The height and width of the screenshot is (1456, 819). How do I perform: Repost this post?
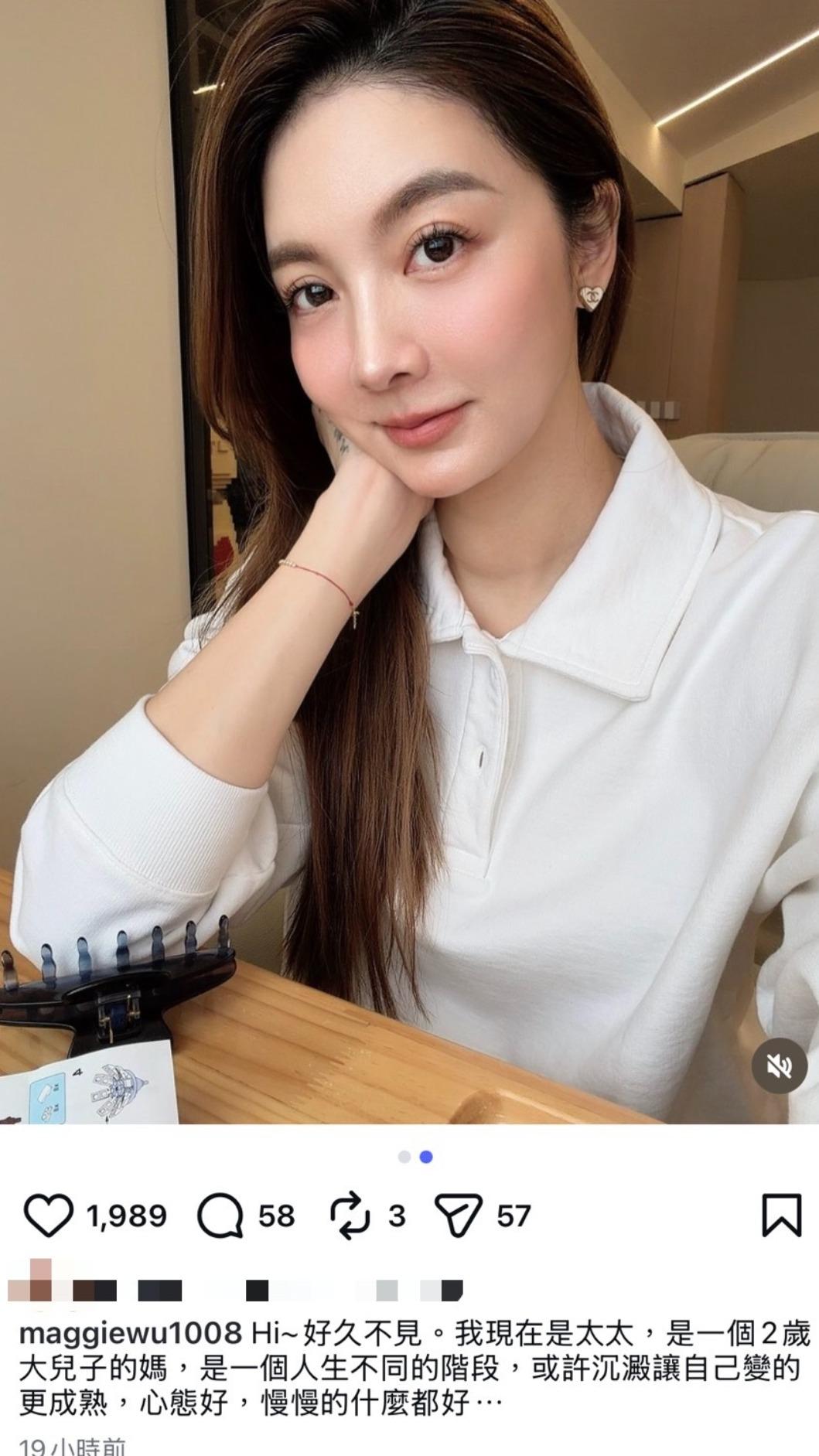point(351,1216)
